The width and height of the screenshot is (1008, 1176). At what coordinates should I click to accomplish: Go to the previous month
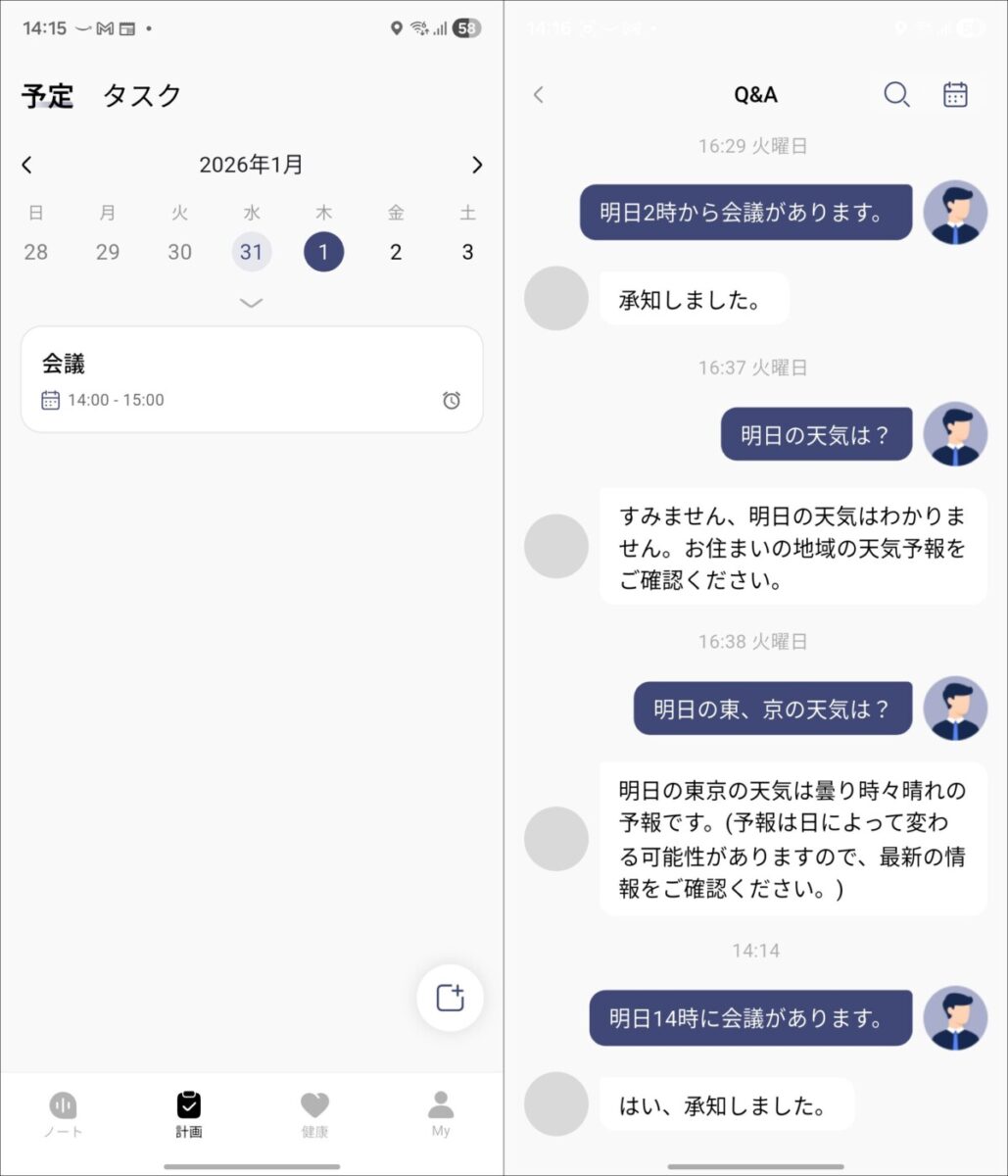coord(27,165)
